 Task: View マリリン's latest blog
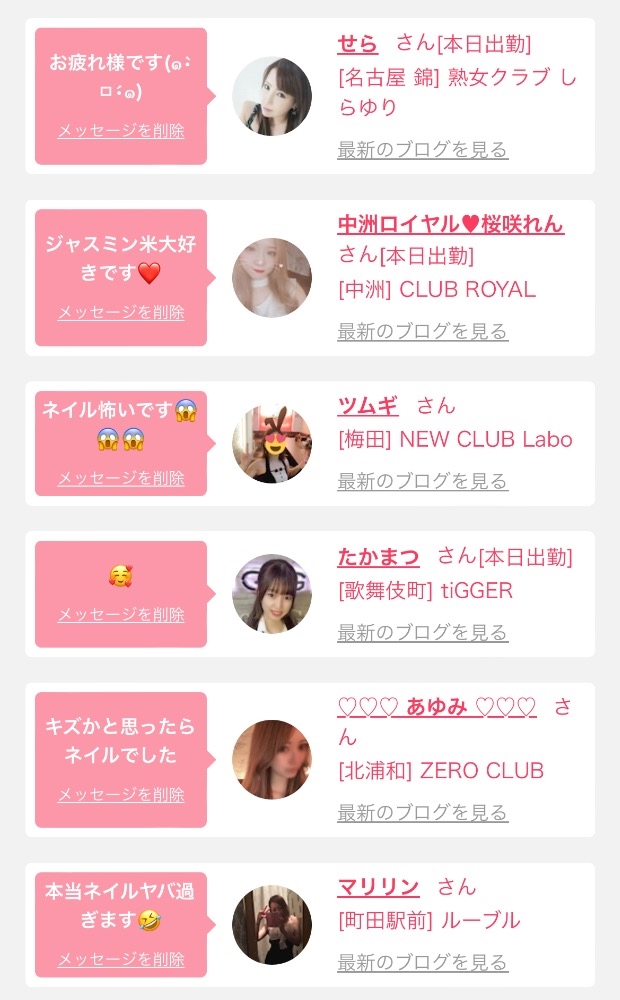(423, 963)
